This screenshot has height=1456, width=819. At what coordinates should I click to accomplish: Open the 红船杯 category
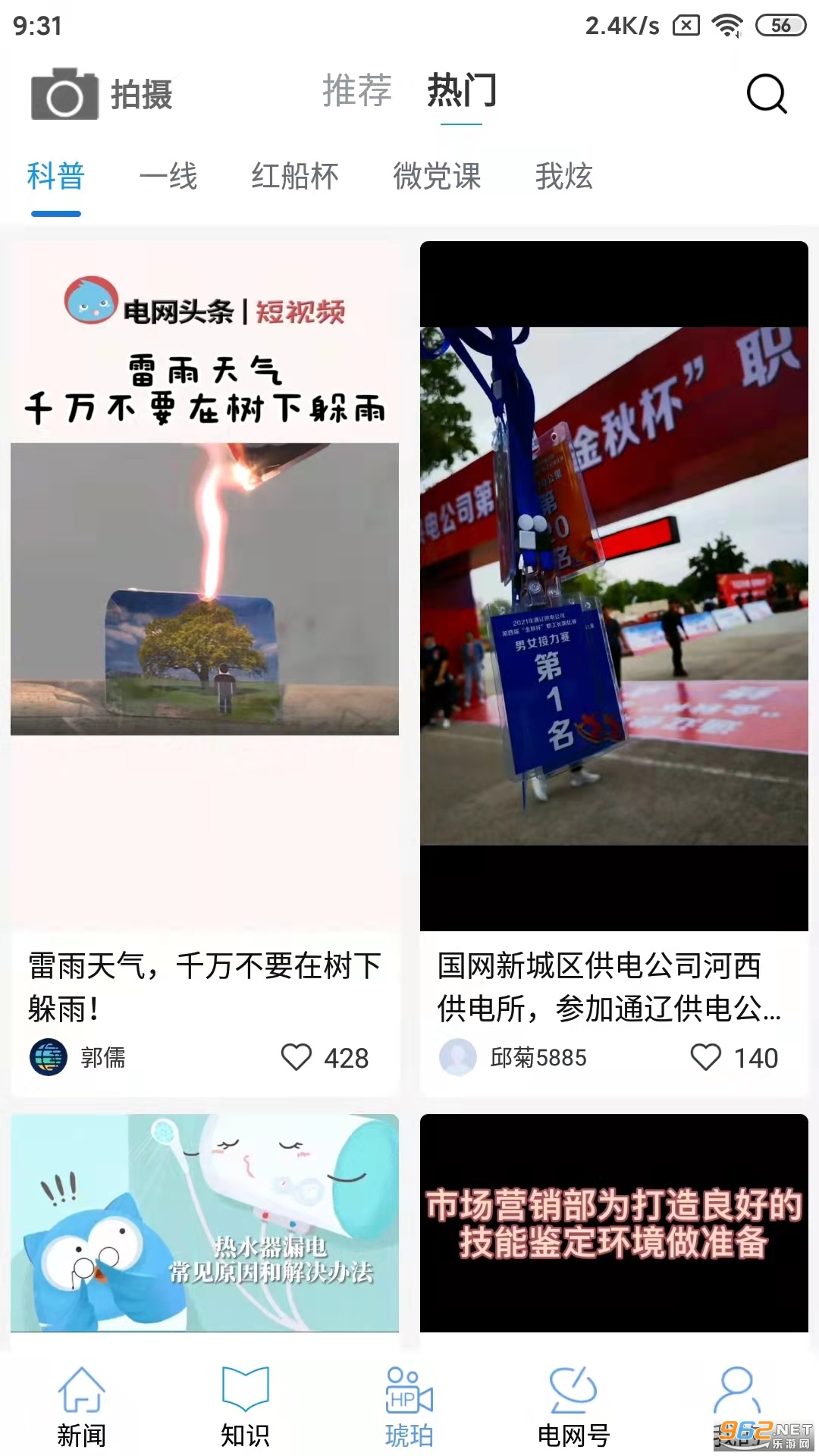click(x=295, y=177)
